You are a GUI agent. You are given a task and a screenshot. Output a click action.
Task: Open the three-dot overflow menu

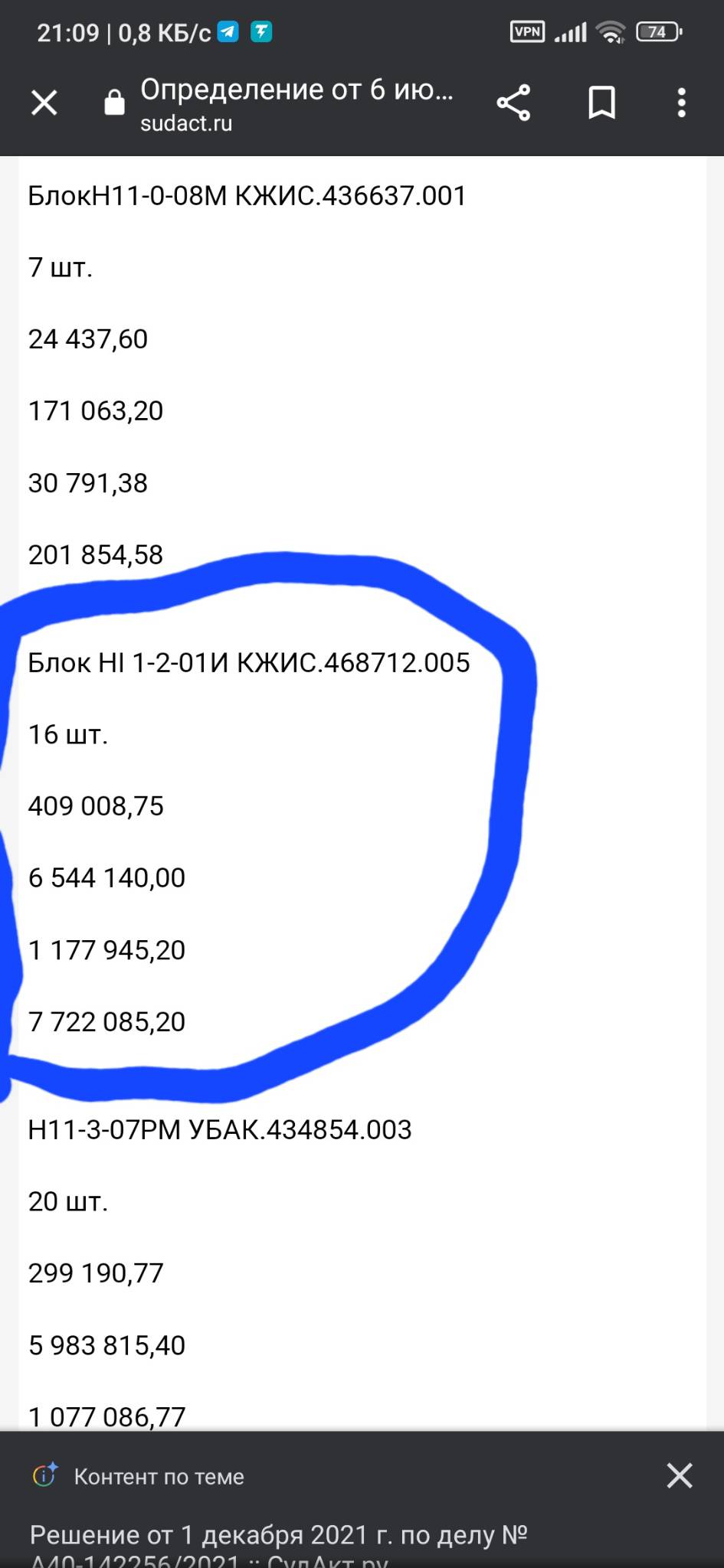click(x=681, y=103)
